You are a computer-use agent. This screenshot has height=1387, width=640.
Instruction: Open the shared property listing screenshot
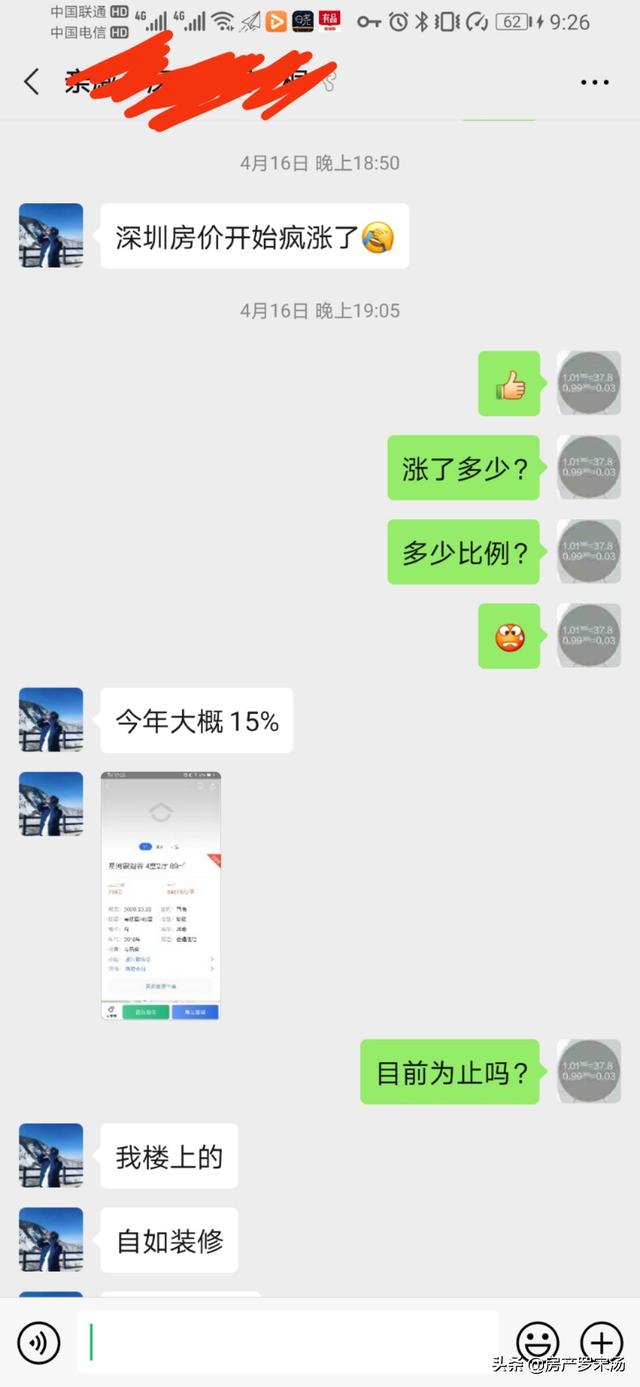[x=161, y=895]
